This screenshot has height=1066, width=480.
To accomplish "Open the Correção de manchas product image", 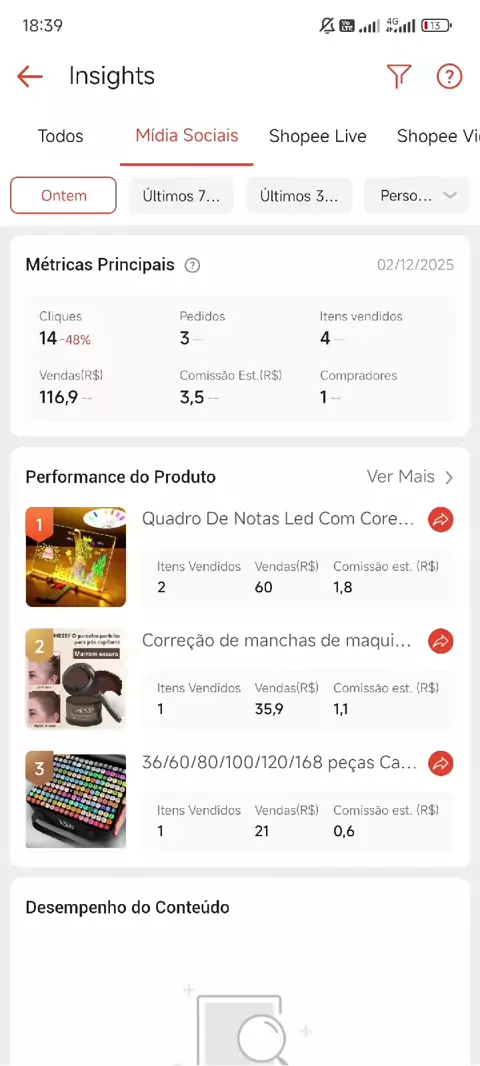I will click(x=75, y=678).
